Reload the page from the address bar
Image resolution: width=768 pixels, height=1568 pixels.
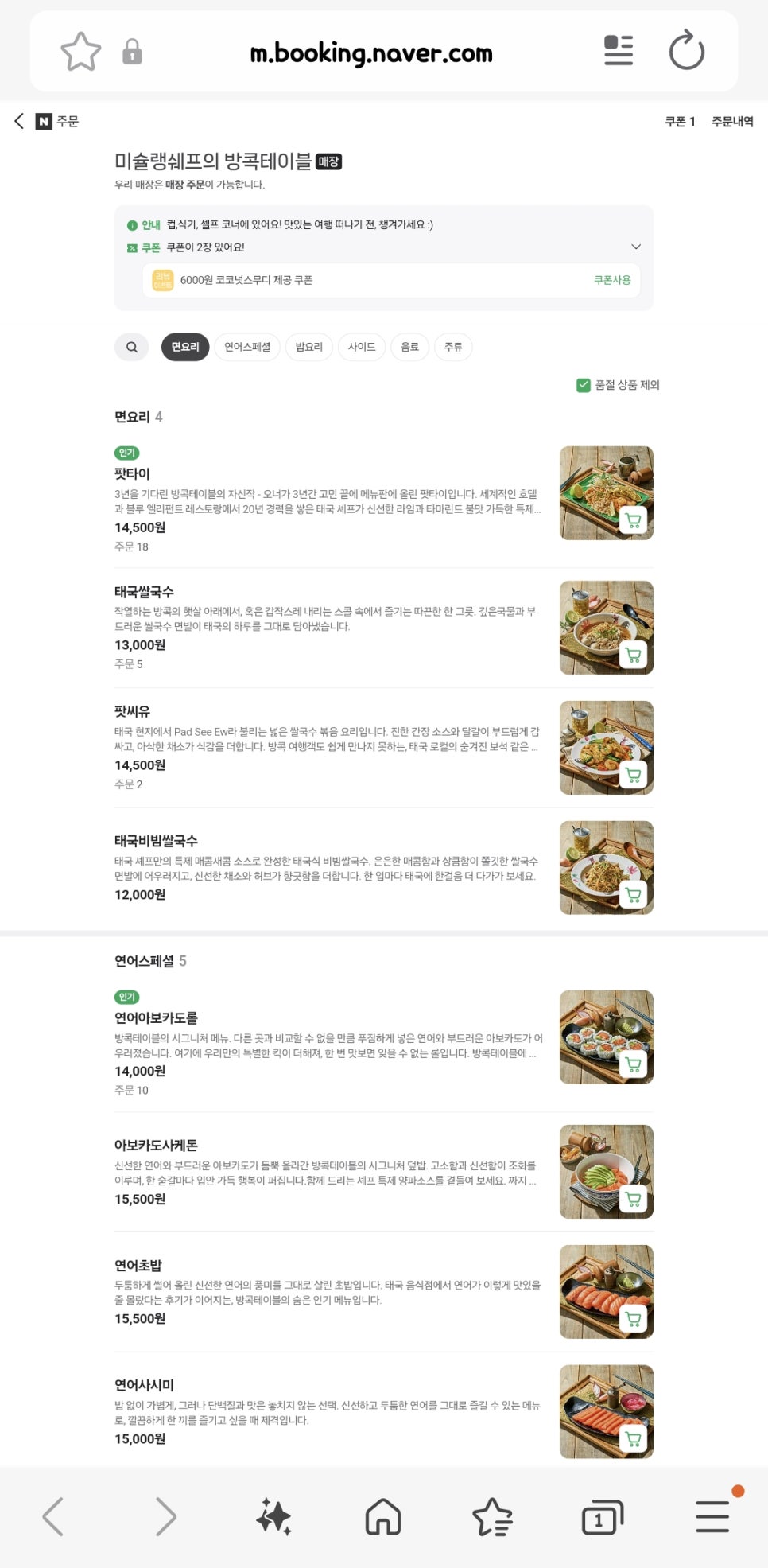click(686, 52)
